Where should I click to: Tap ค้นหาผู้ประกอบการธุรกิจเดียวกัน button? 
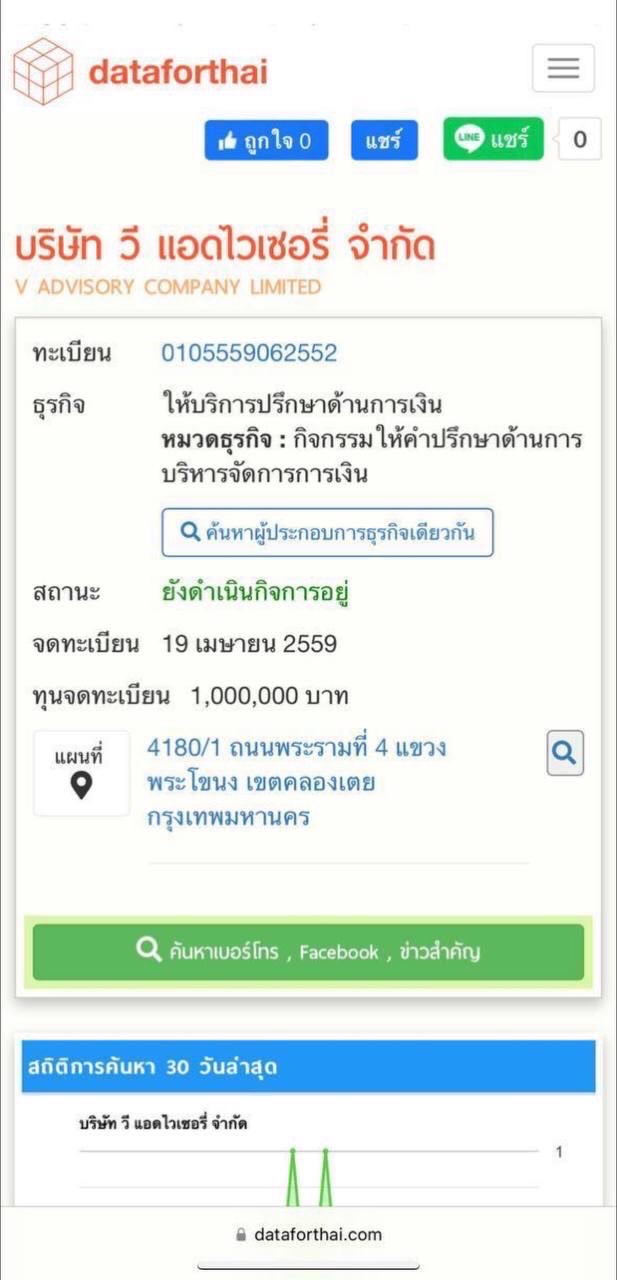[x=327, y=533]
